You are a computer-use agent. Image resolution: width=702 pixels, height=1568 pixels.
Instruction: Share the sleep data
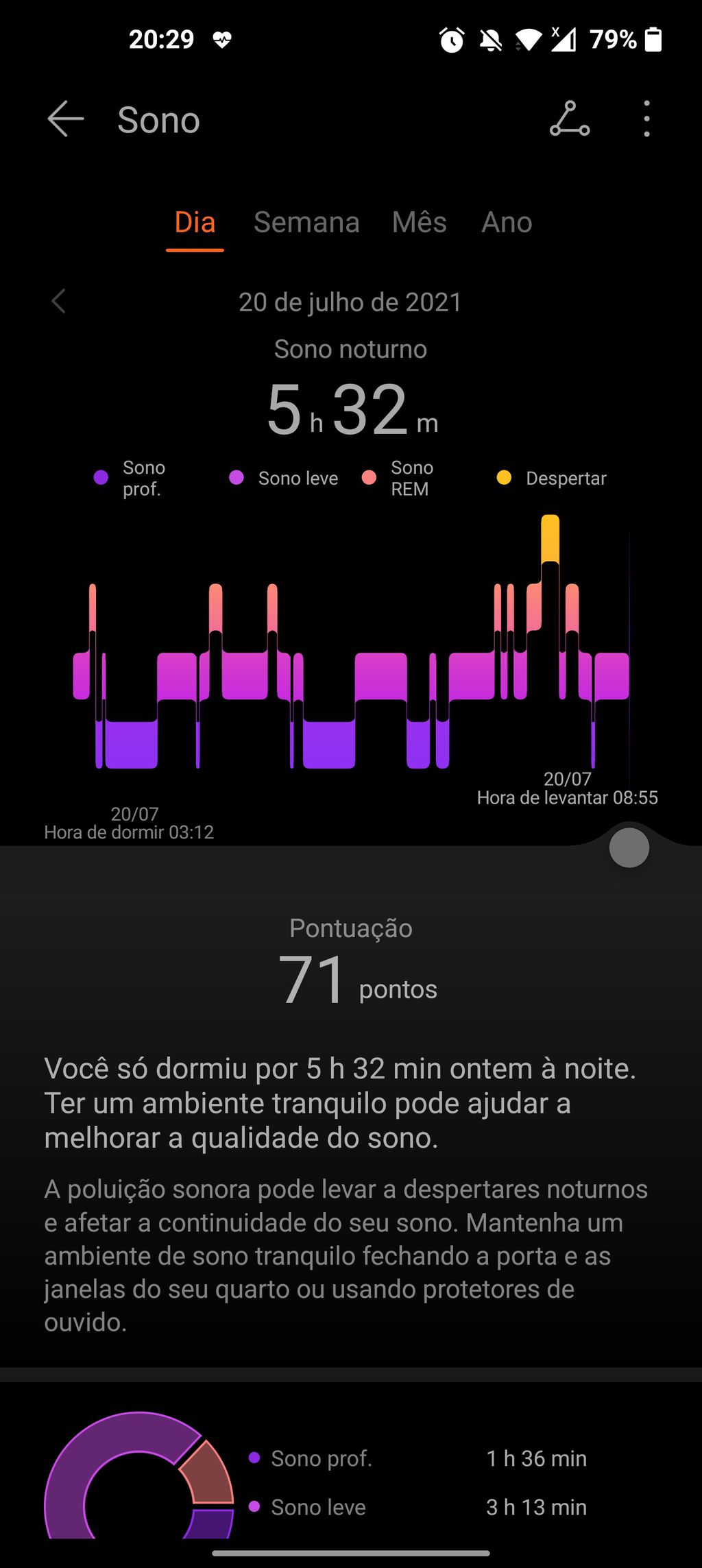570,119
